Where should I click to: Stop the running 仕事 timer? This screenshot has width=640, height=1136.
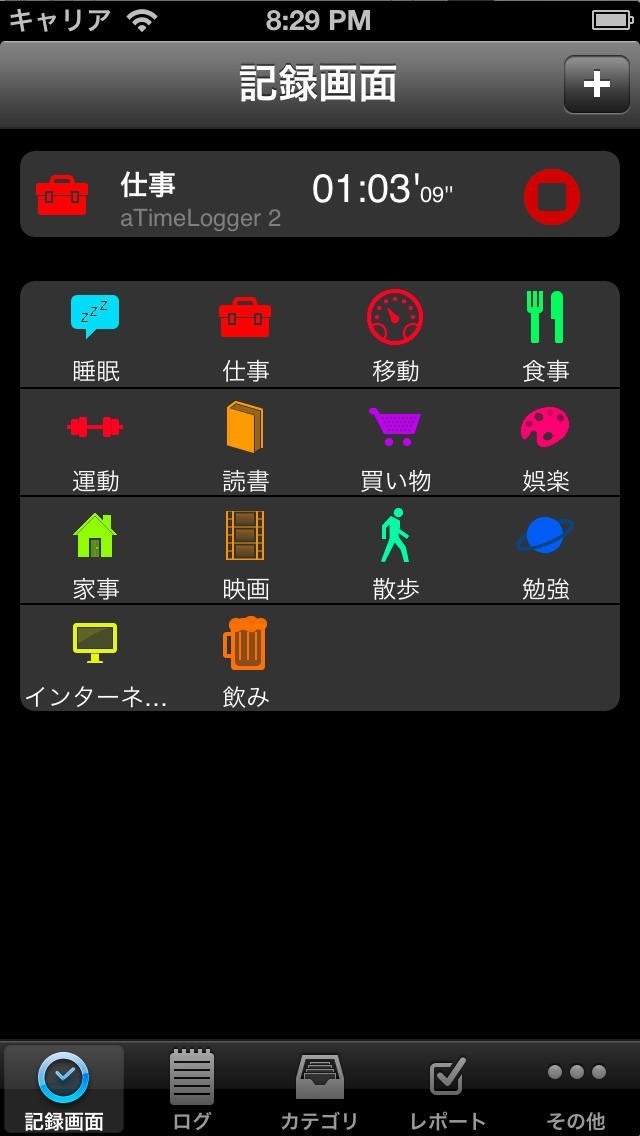[x=552, y=195]
